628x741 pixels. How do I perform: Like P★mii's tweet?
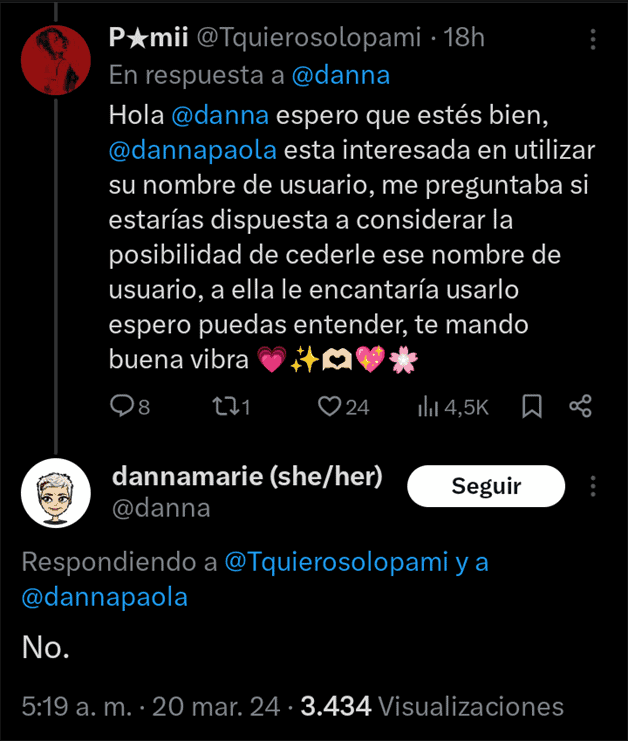tap(330, 406)
